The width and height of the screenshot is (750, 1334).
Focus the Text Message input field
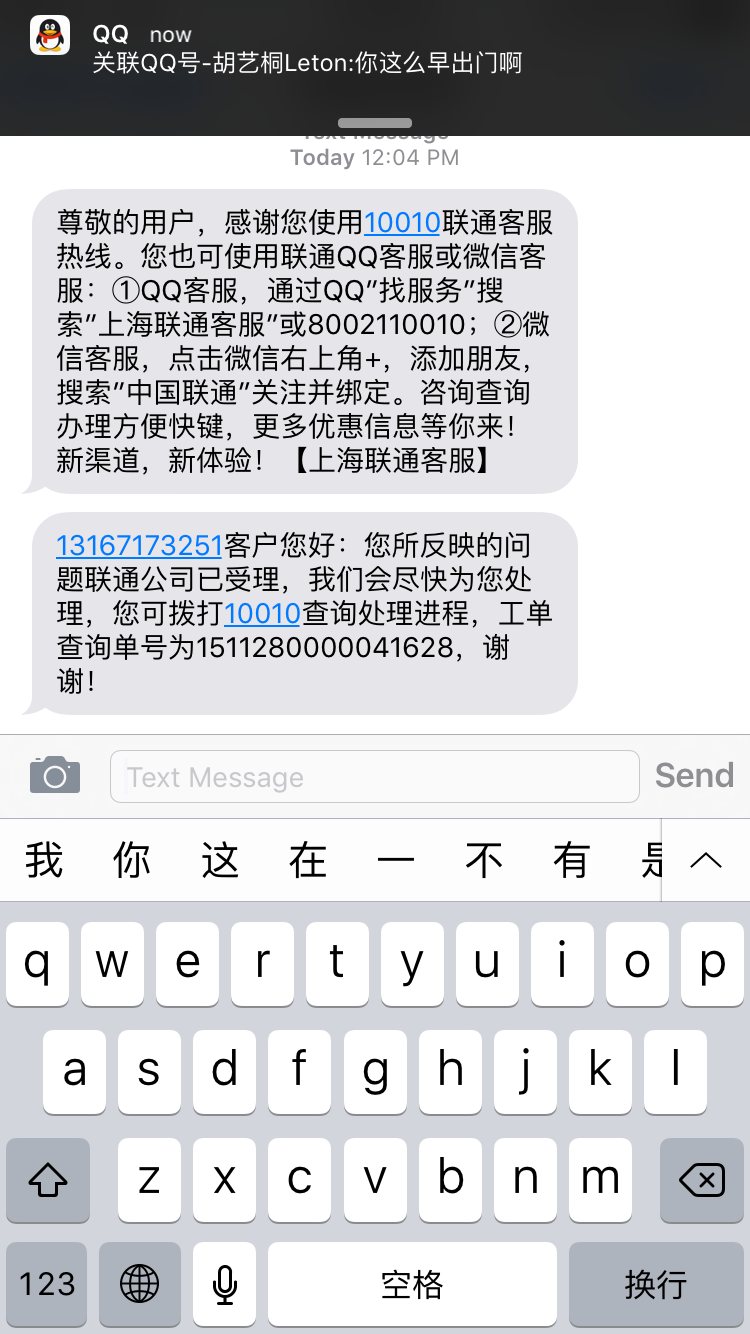(x=374, y=777)
